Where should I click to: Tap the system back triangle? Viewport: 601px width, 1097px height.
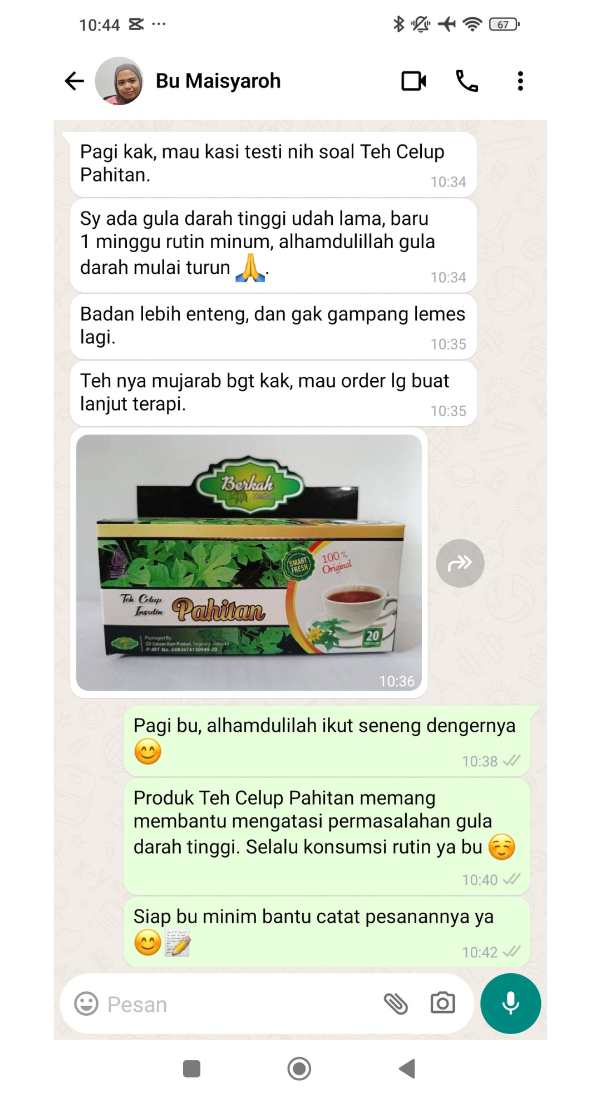(x=406, y=1069)
